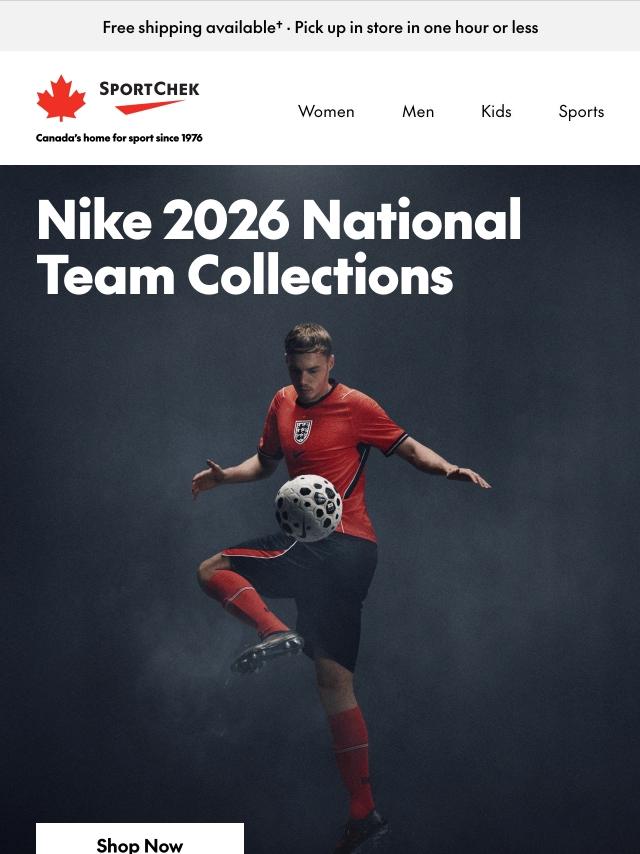Browse the Sports category
Screen dimensions: 640x854
[x=581, y=111]
